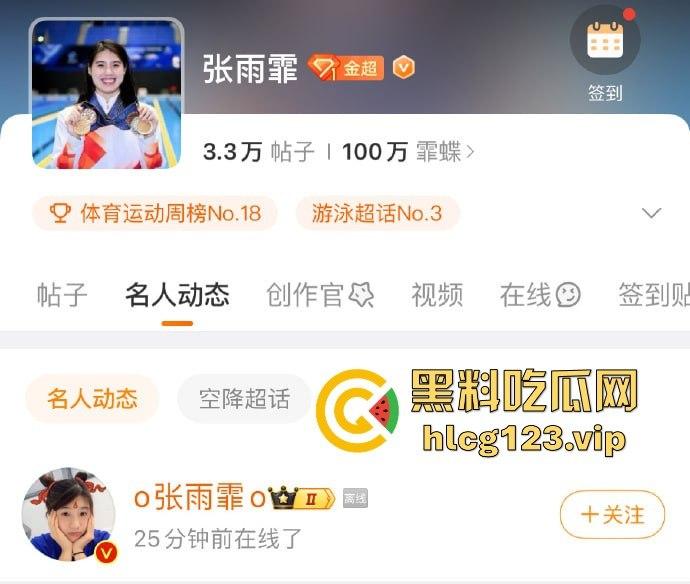This screenshot has width=690, height=584.
Task: Switch to the 在线 tab
Action: tap(540, 295)
